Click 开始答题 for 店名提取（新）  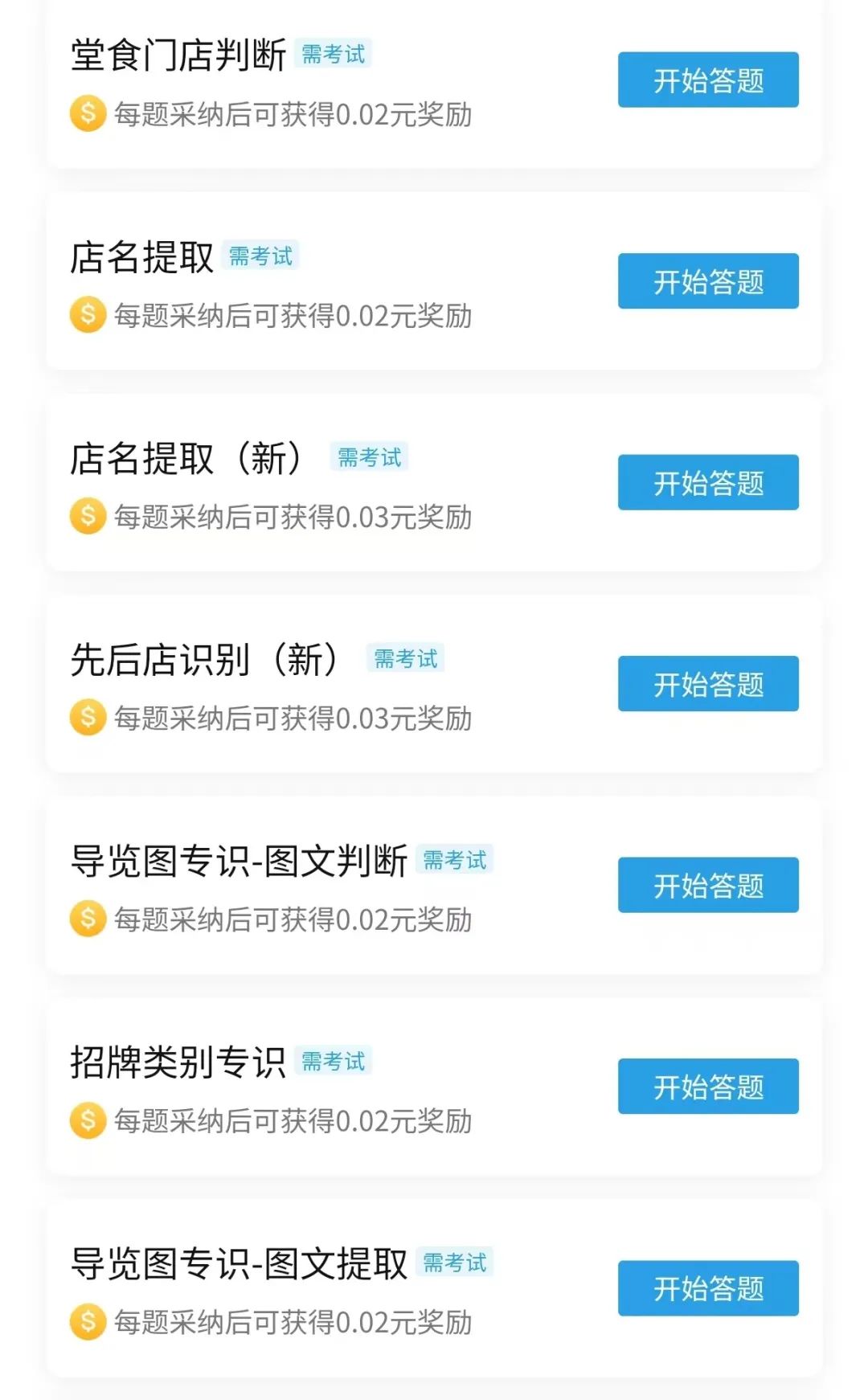click(x=708, y=483)
